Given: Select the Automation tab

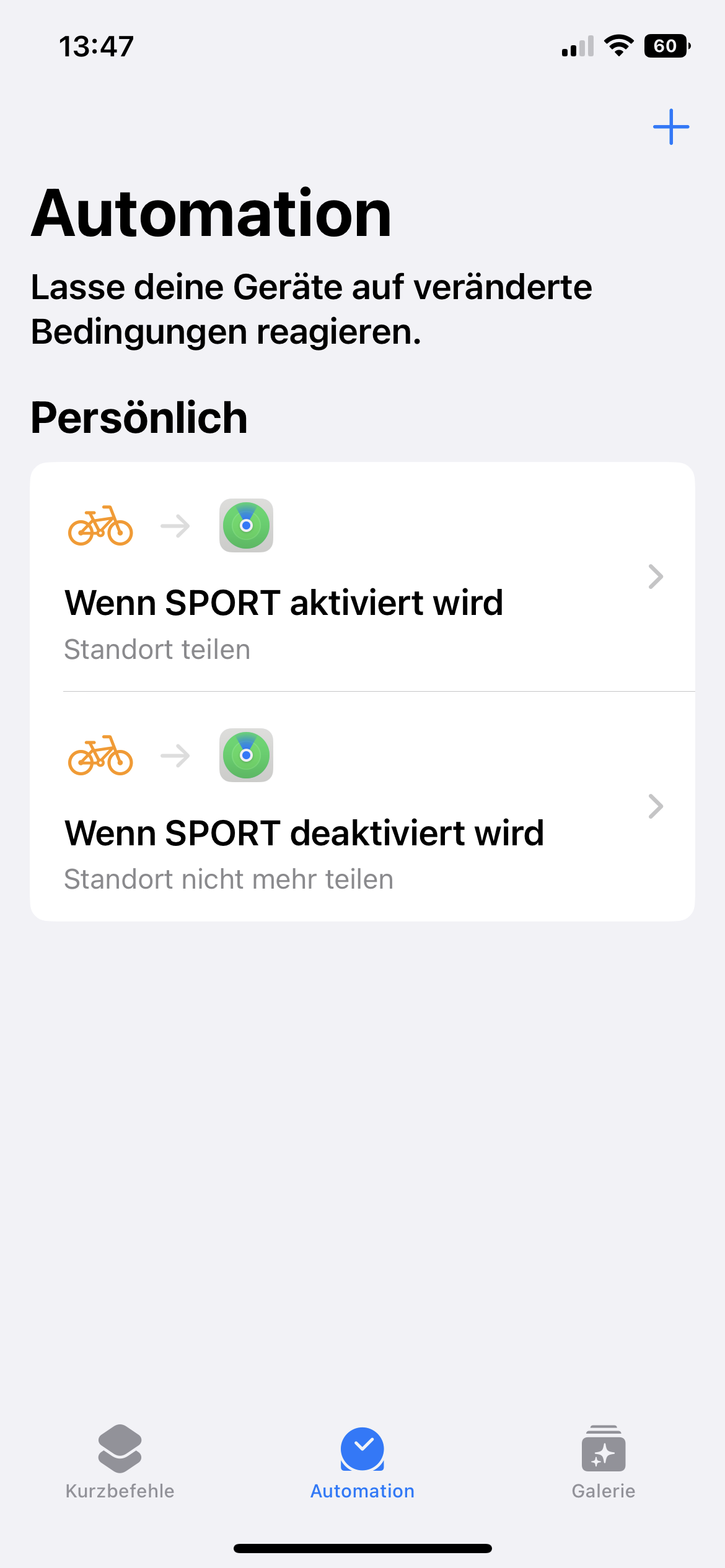Looking at the screenshot, I should tap(362, 1463).
